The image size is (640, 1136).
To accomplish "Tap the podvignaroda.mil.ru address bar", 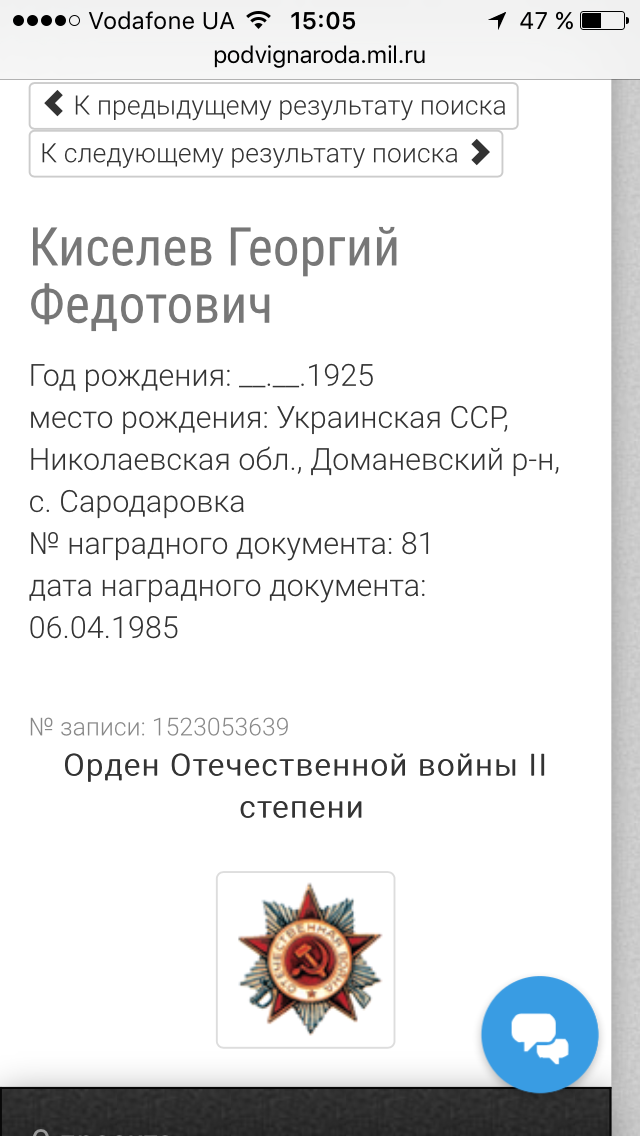I will pyautogui.click(x=320, y=56).
